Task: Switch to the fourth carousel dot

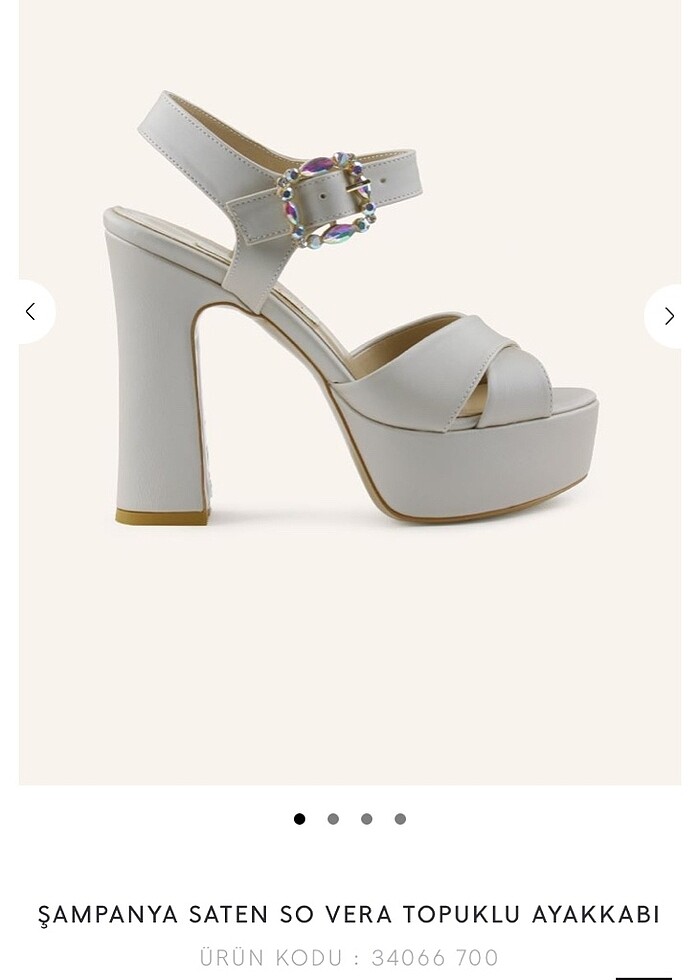Action: 400,819
